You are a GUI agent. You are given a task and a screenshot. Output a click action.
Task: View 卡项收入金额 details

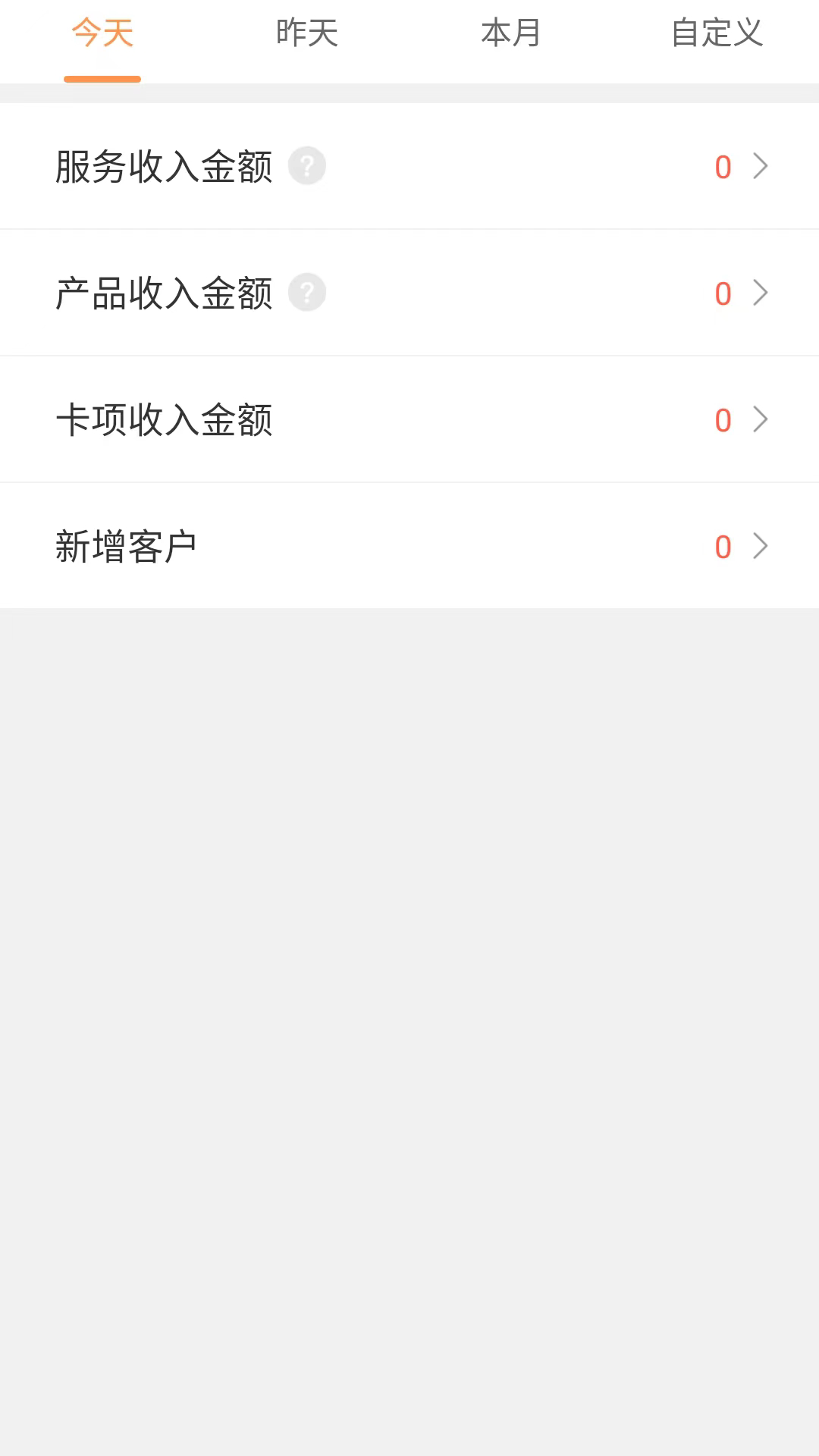point(409,419)
